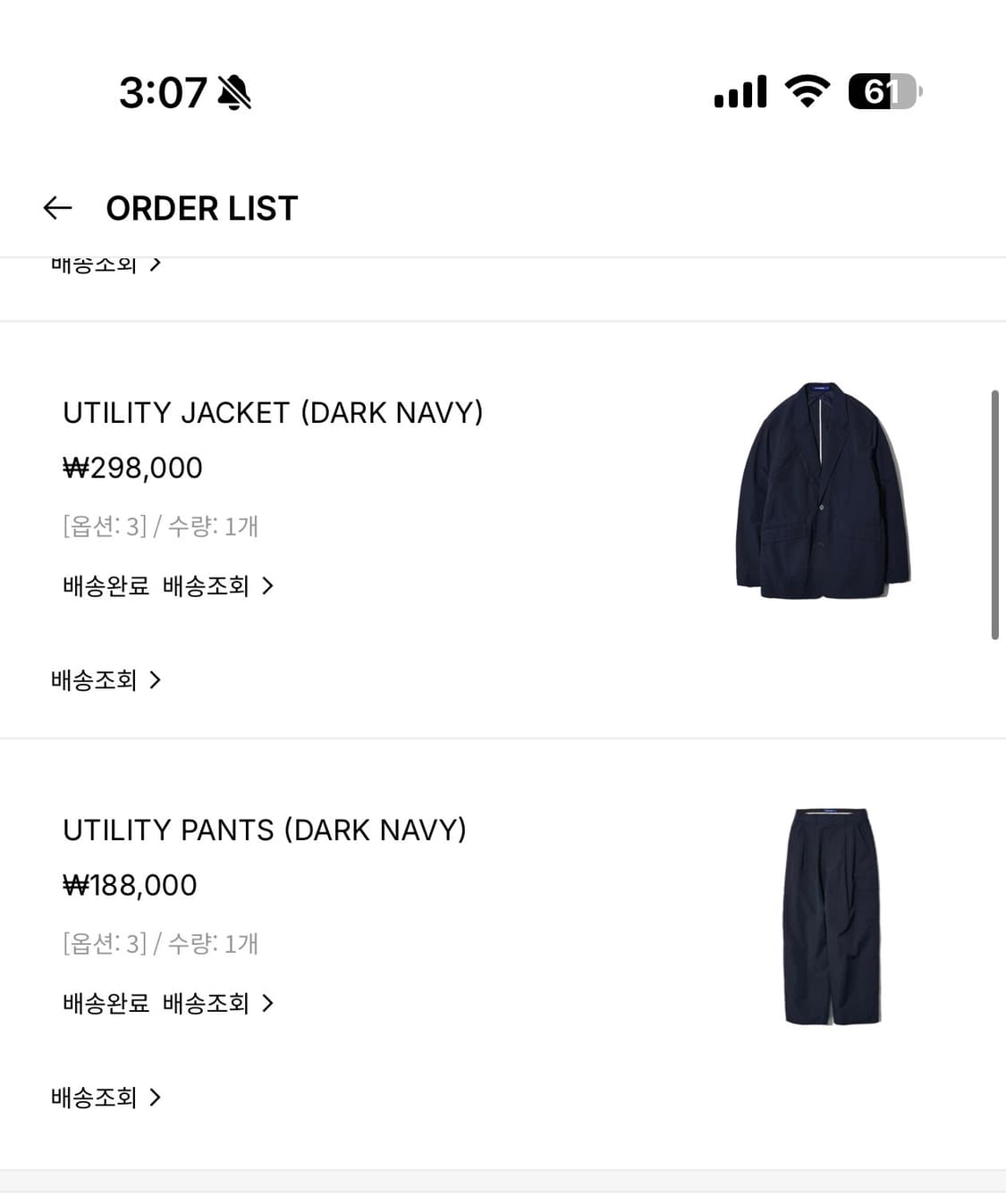Image resolution: width=1006 pixels, height=1204 pixels.
Task: Tap option and quantity info under UTILITY JACKET
Action: coord(159,526)
